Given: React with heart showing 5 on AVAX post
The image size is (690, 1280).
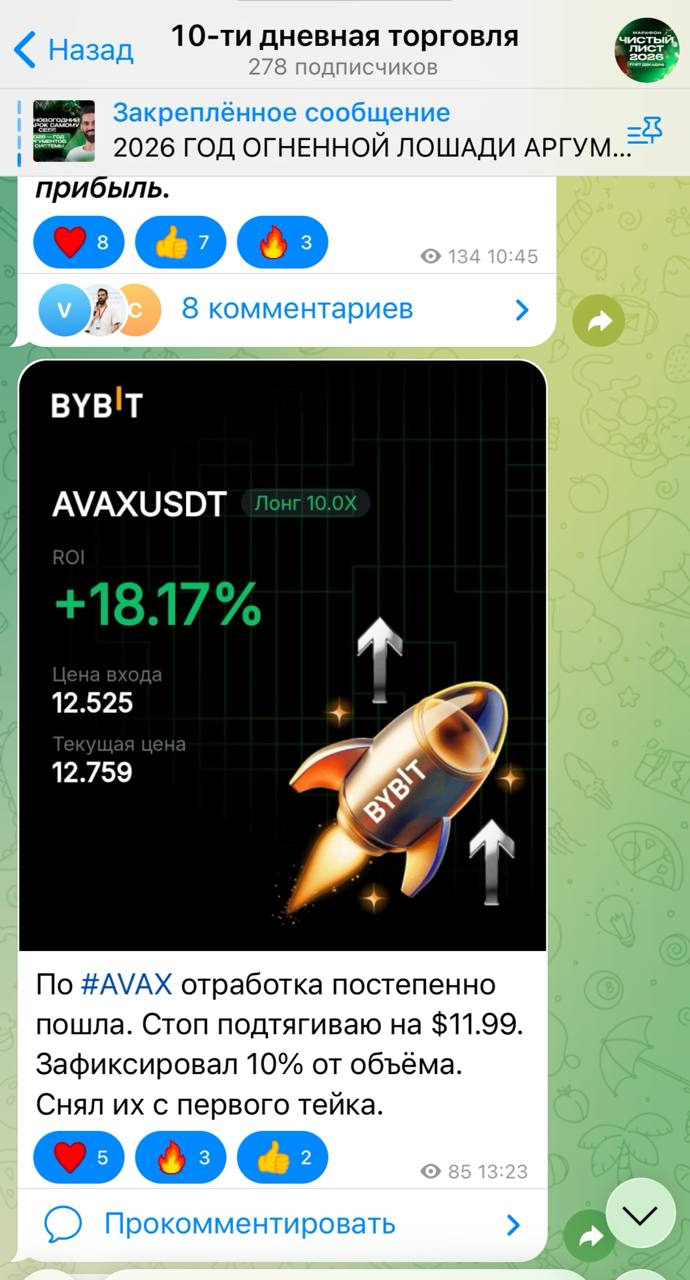Looking at the screenshot, I should pyautogui.click(x=79, y=1157).
